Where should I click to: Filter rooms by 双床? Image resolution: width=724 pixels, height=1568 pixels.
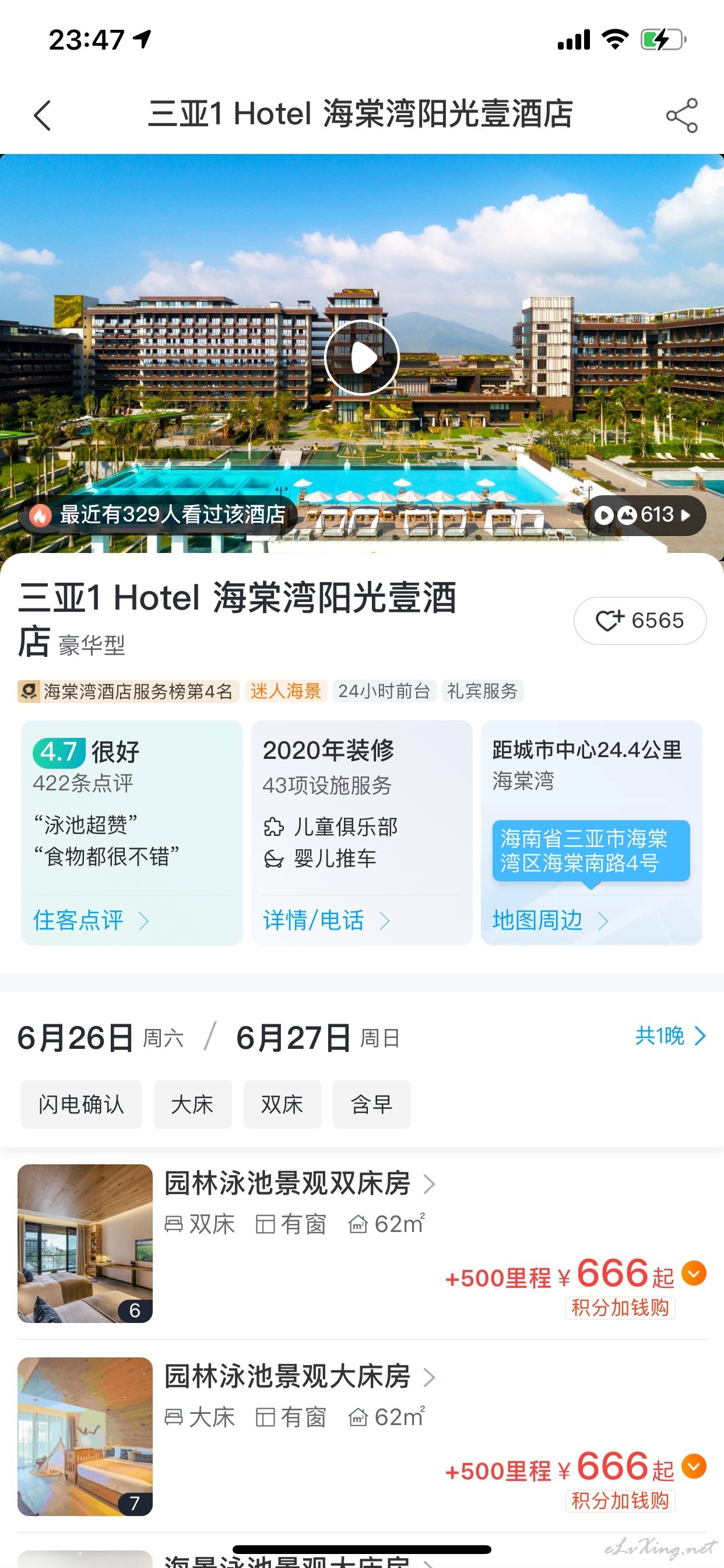[x=282, y=1104]
